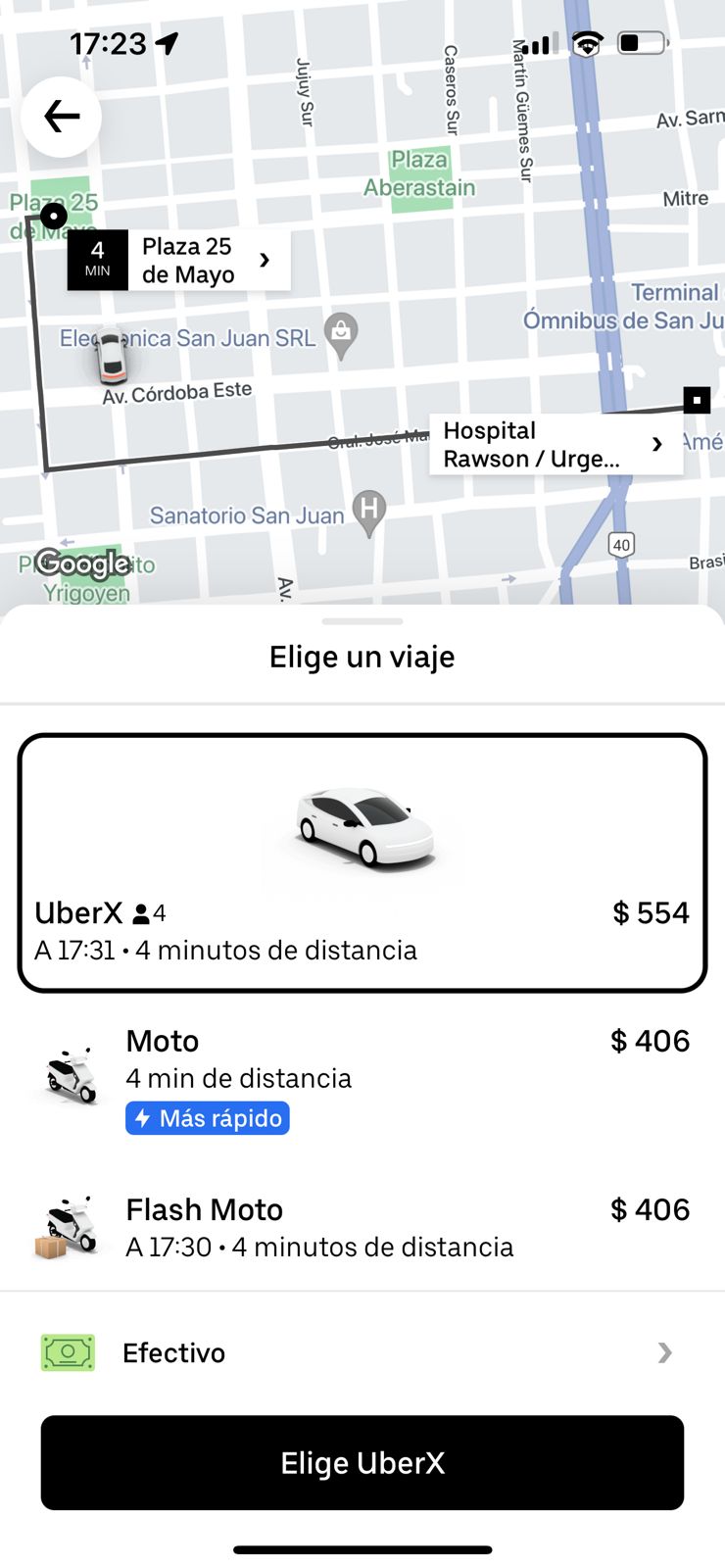The width and height of the screenshot is (725, 1568).
Task: Change the Hospital Rawson destination
Action: 556,445
